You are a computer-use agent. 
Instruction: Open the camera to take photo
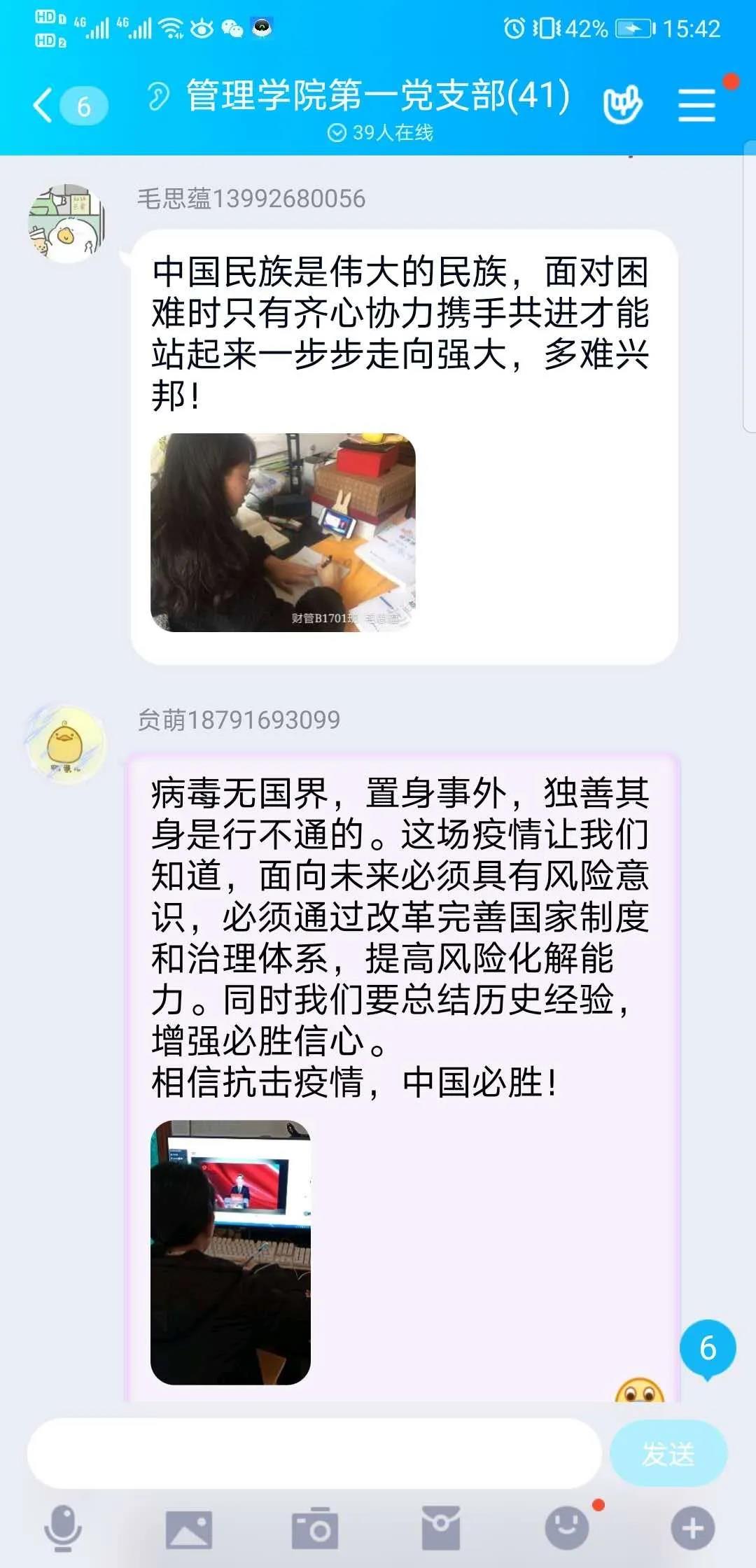pyautogui.click(x=314, y=1529)
